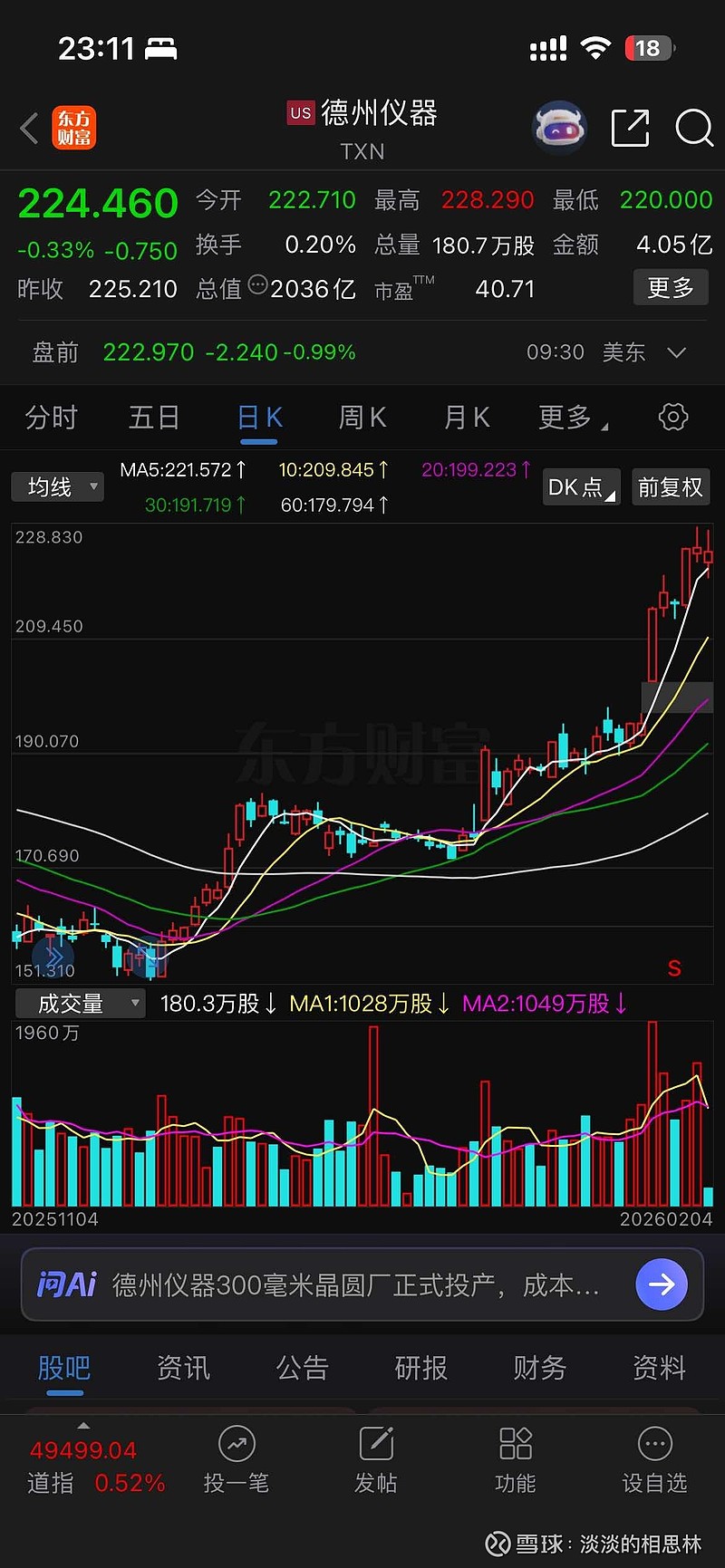Tap the 东方财富 logo icon
The width and height of the screenshot is (725, 1568).
(x=75, y=127)
